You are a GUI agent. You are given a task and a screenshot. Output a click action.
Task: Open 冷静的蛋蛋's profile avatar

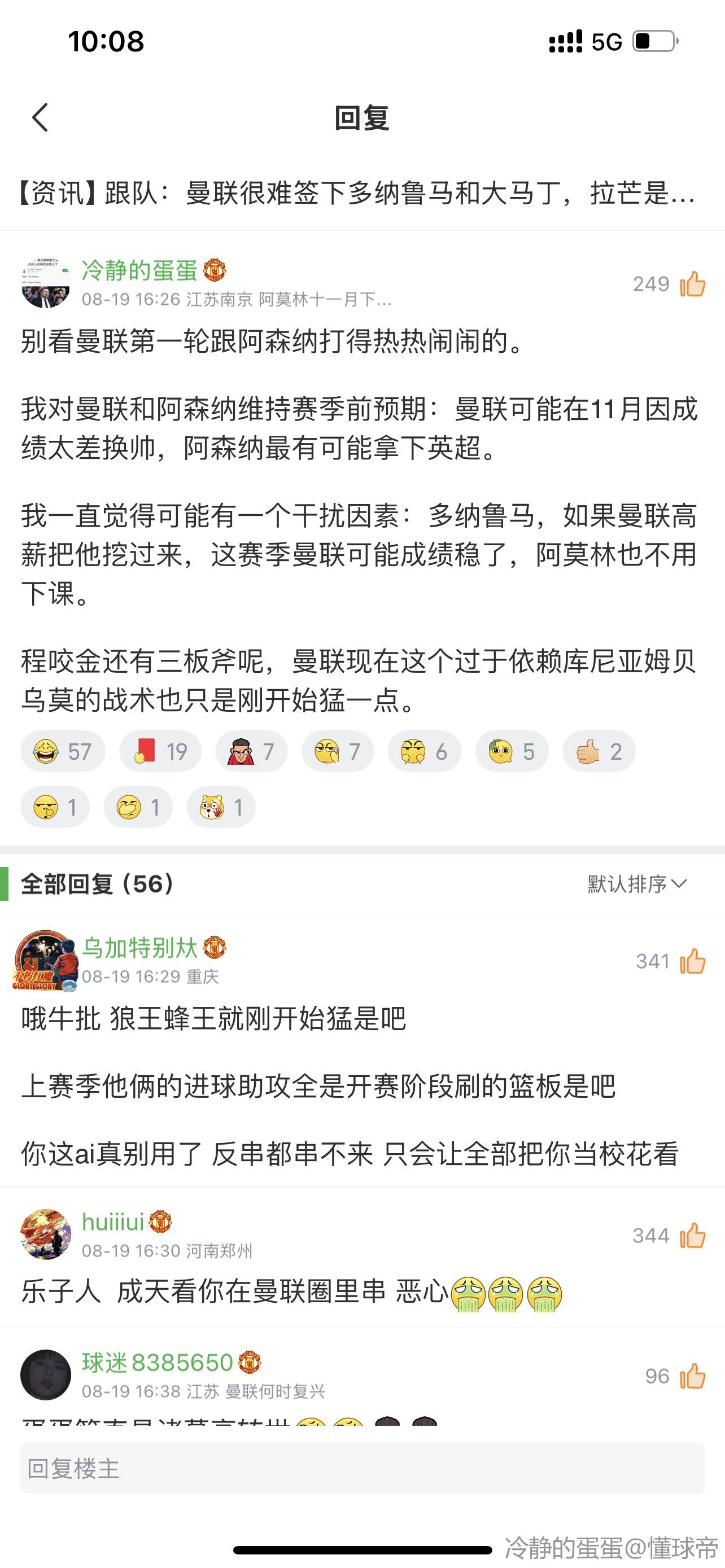pyautogui.click(x=46, y=282)
